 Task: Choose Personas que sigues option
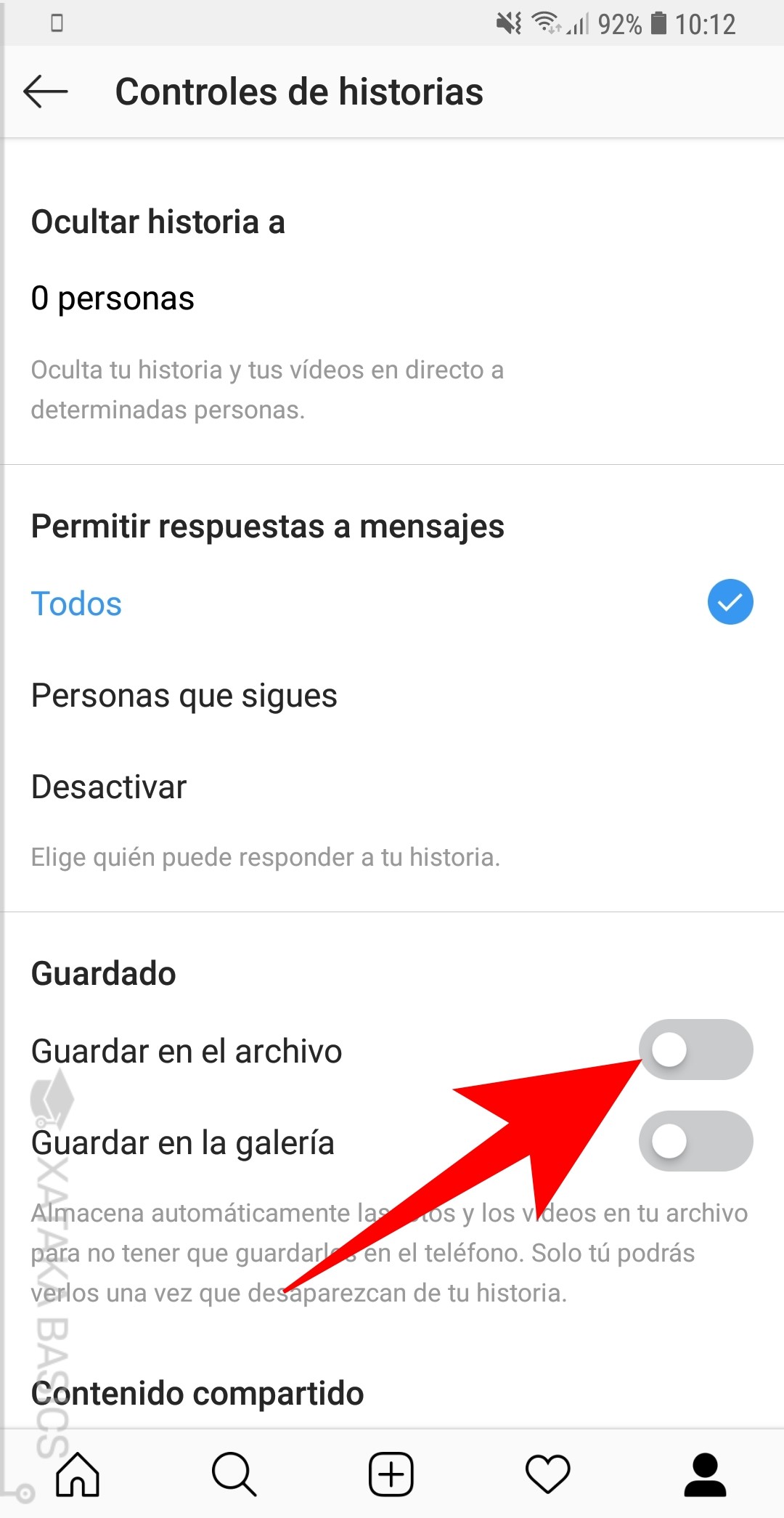click(x=392, y=695)
